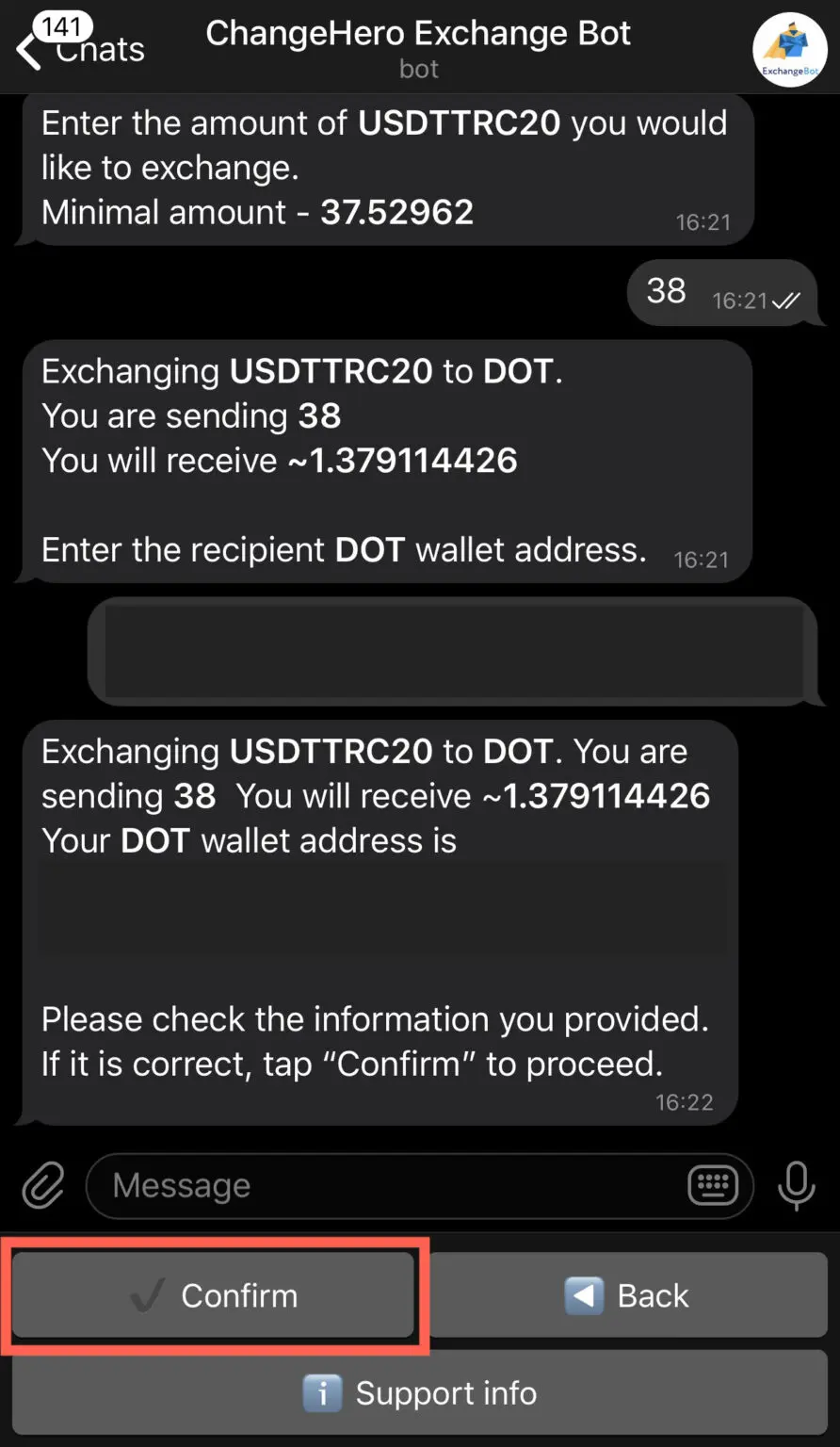The height and width of the screenshot is (1447, 840).
Task: Toggle the bot keyboard icon
Action: point(713,1185)
